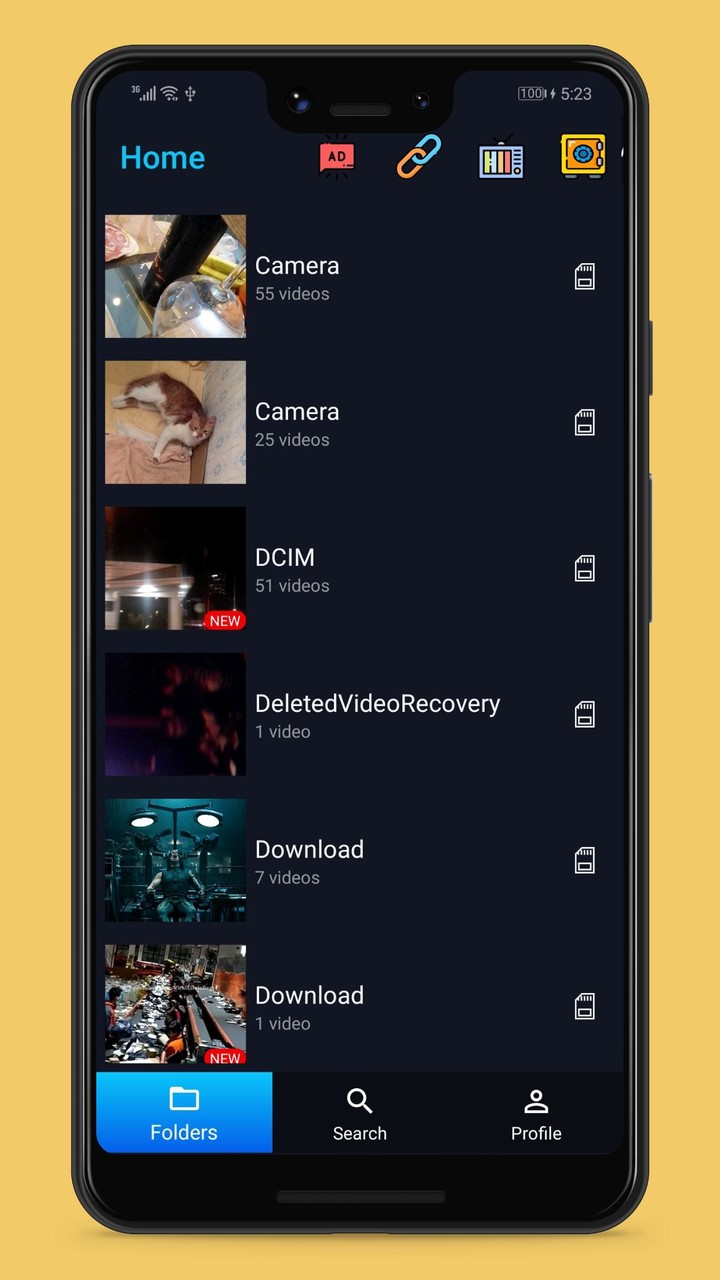
Task: Open the remove-ads AD icon
Action: (x=336, y=157)
